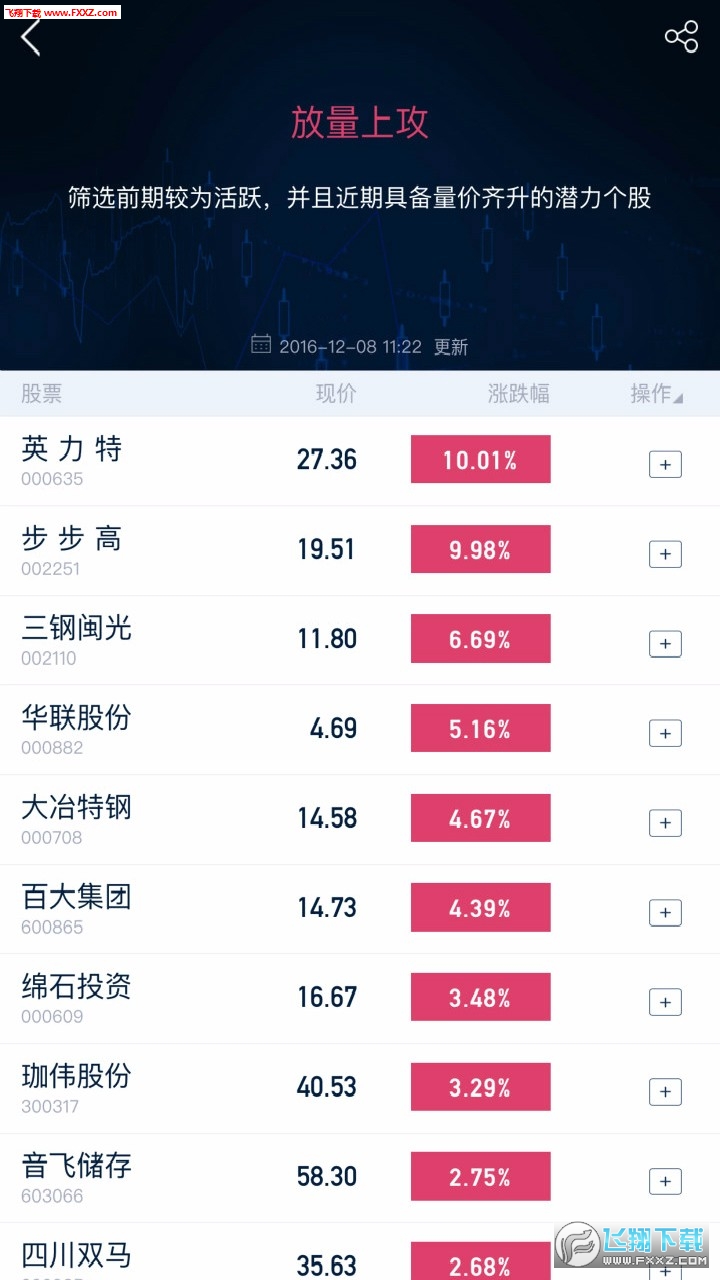Open stock 三钢闽光 002110
This screenshot has width=720, height=1280.
(360, 640)
